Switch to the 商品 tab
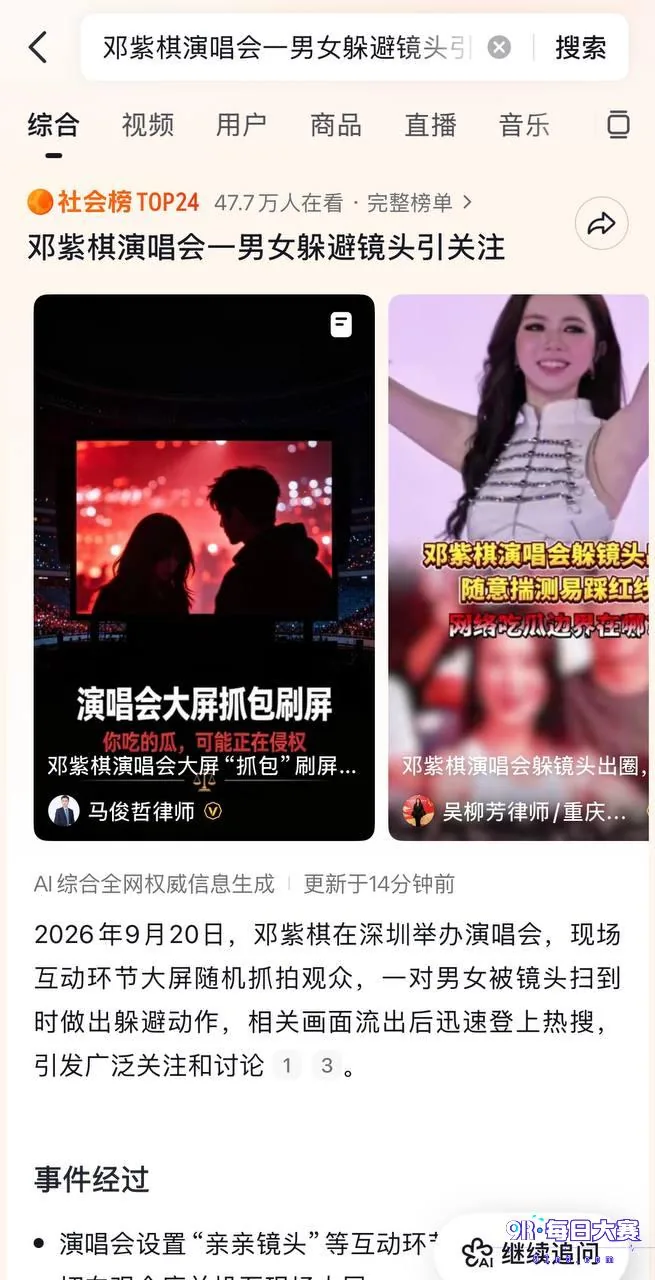 (336, 125)
